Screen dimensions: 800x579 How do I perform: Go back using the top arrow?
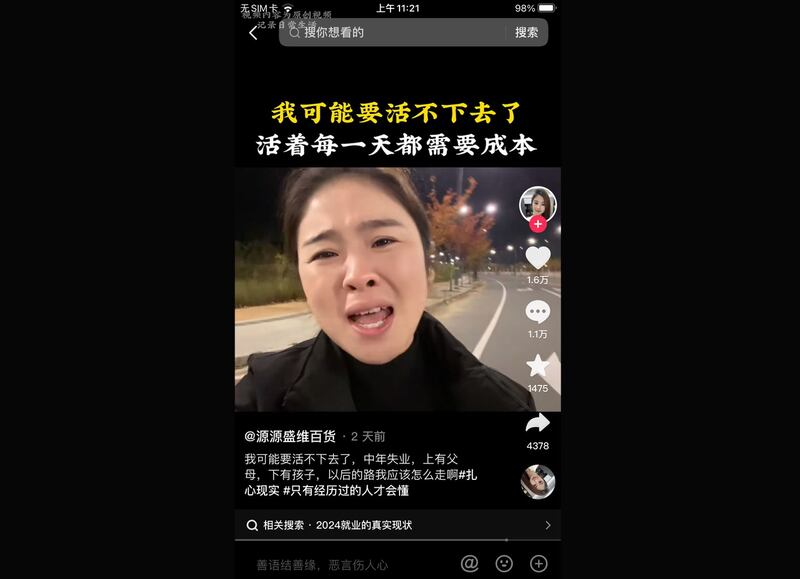click(x=253, y=33)
